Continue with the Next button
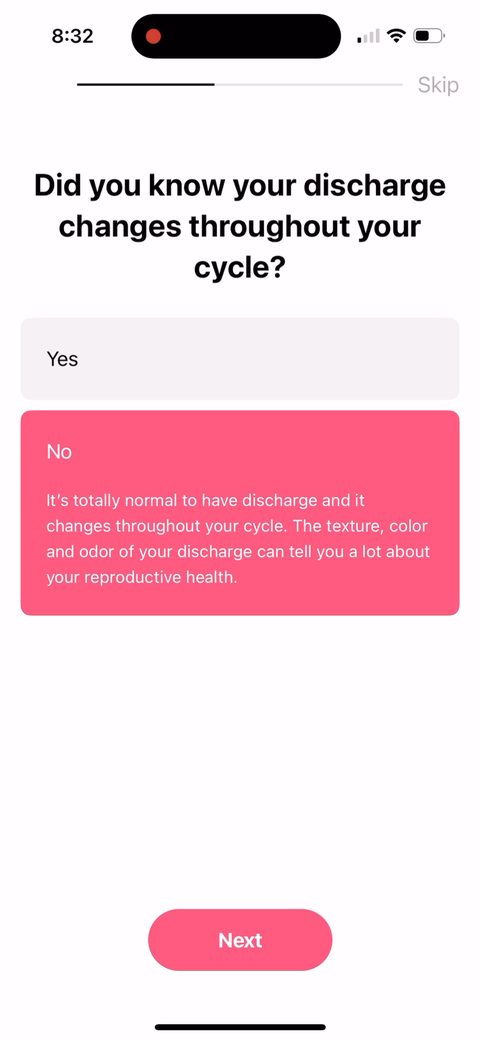The image size is (480, 1040). [x=240, y=940]
